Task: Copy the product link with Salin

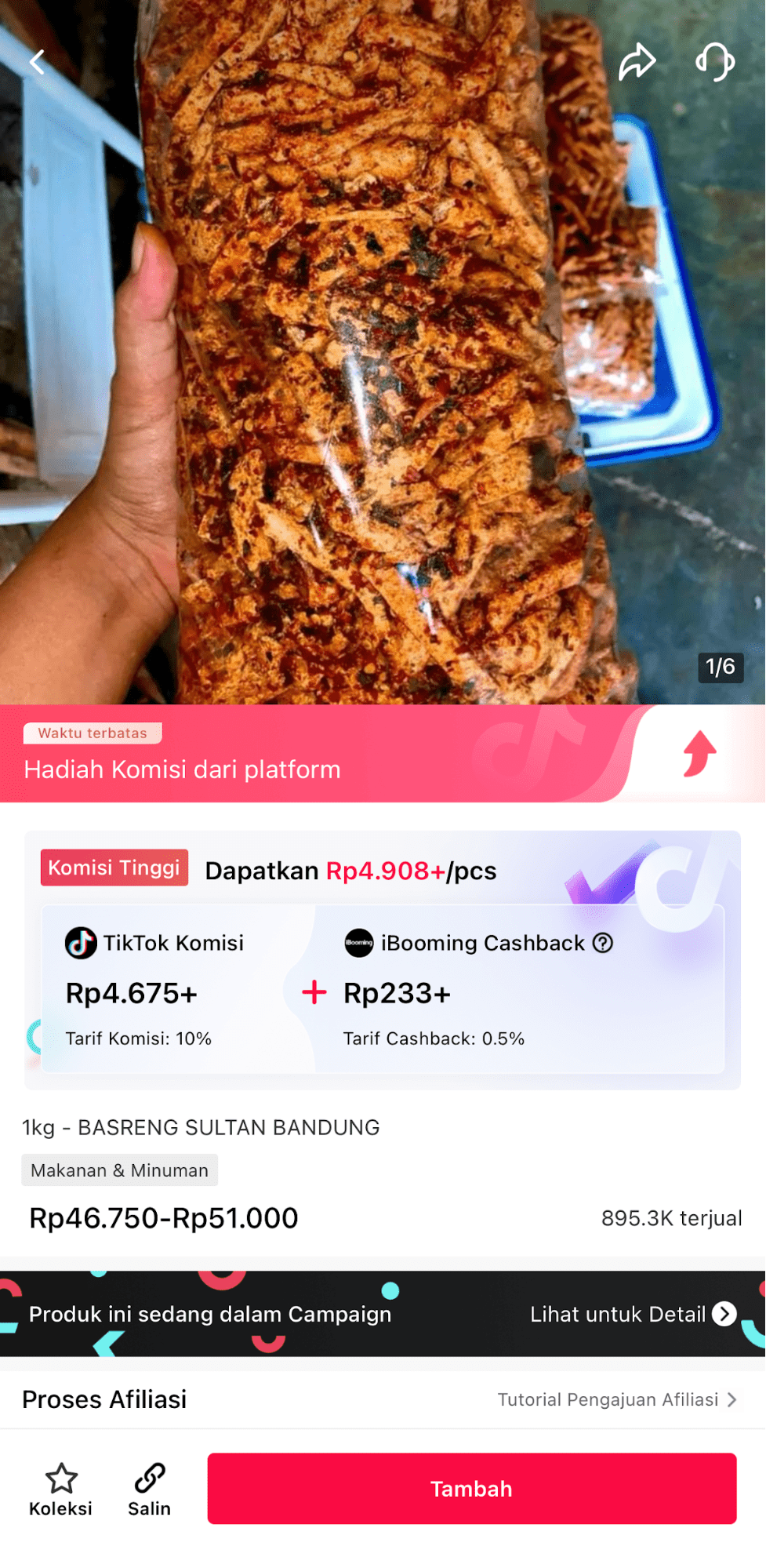Action: tap(149, 1490)
